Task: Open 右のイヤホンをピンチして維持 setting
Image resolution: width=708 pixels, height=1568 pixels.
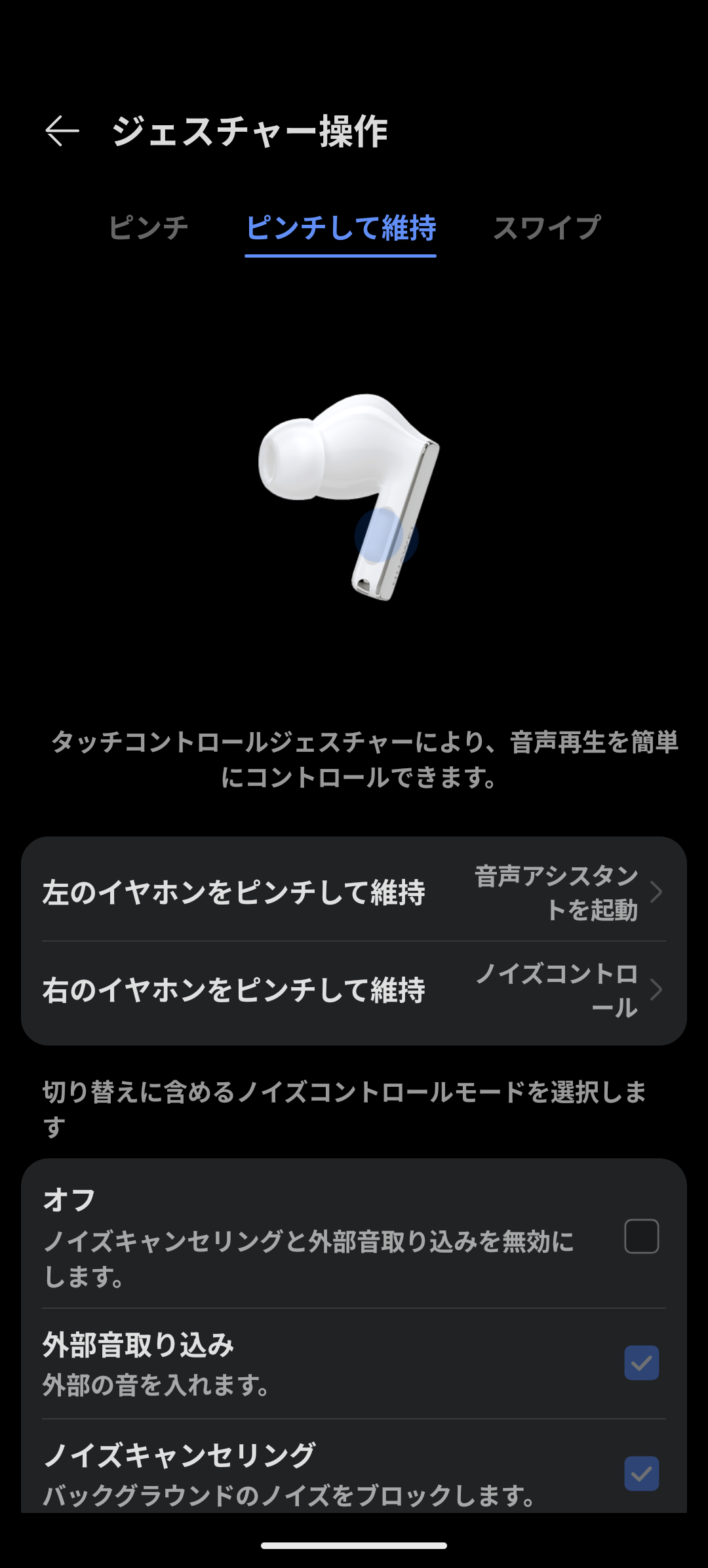Action: coord(354,990)
